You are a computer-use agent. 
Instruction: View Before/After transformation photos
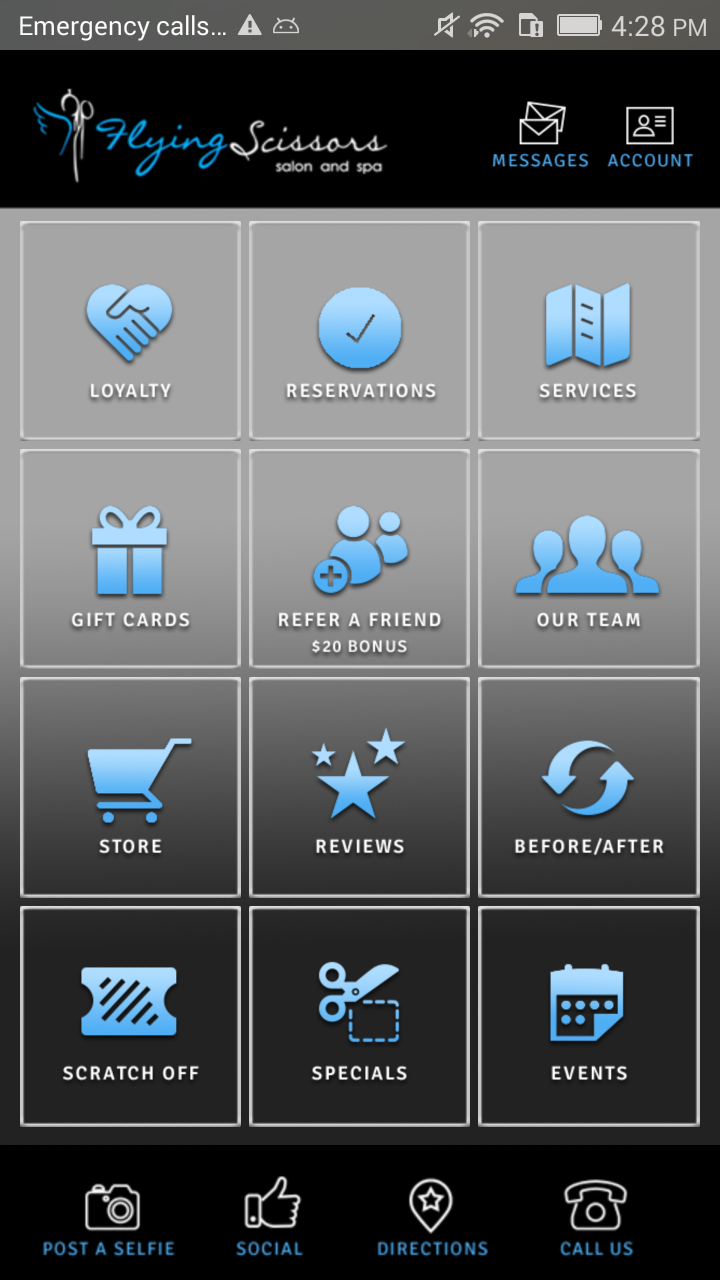pos(588,786)
